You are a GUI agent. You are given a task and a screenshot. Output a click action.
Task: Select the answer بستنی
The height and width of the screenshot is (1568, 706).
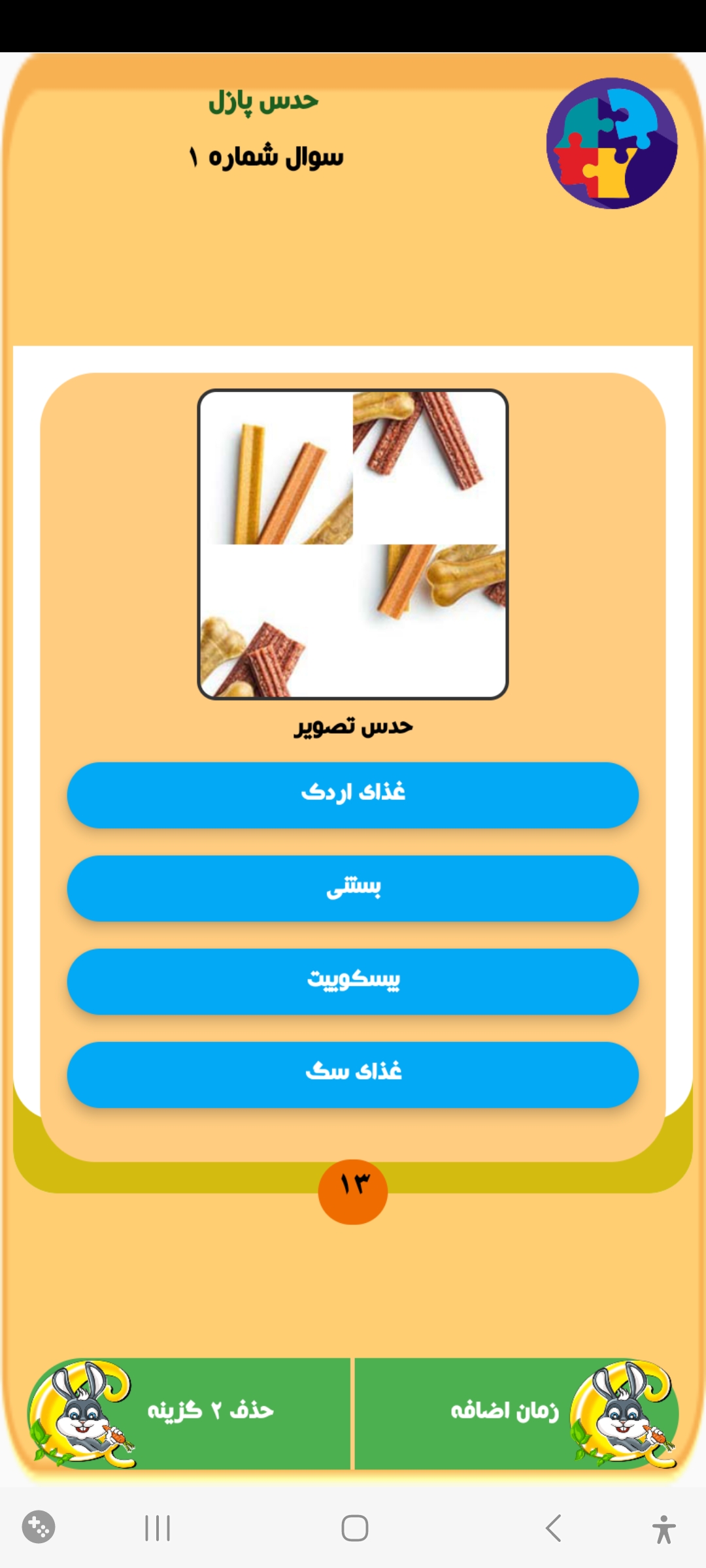353,888
